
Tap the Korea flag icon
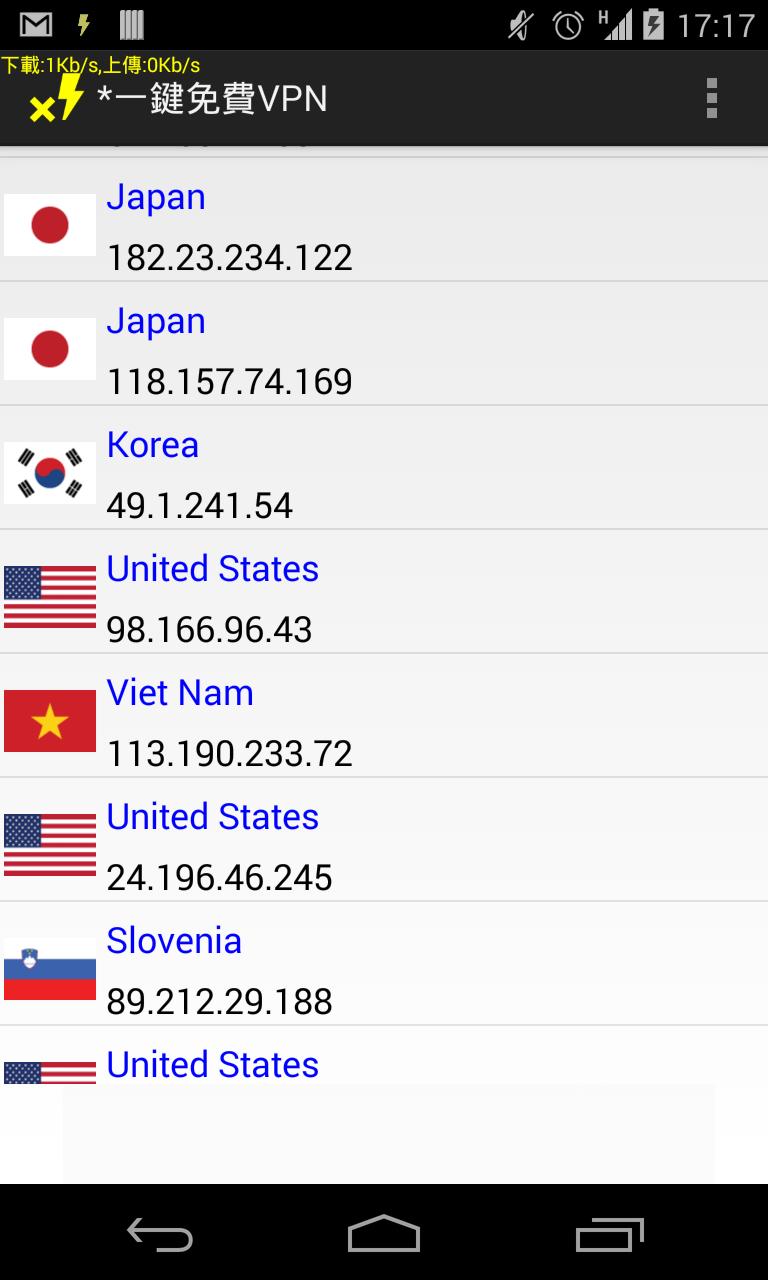click(x=49, y=473)
